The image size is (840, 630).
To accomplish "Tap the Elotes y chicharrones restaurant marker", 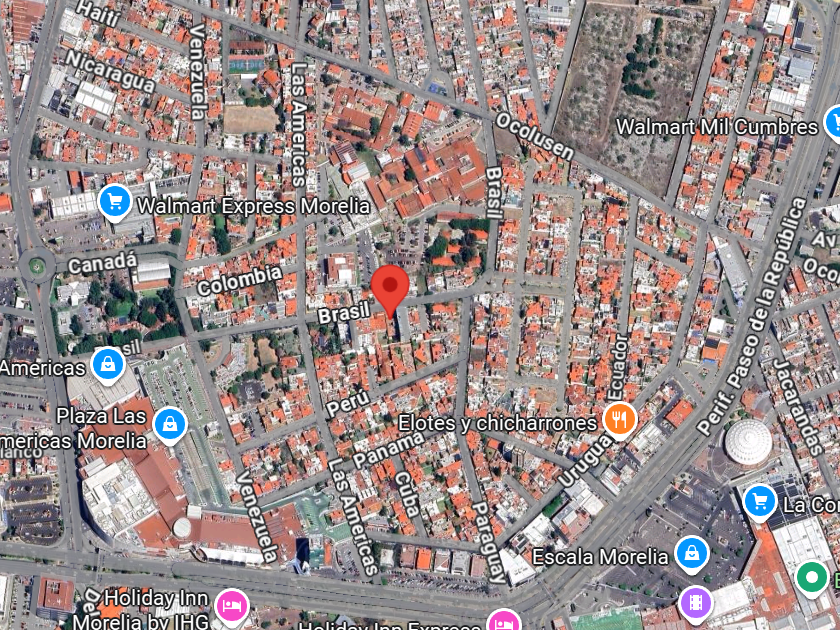I will [x=619, y=419].
